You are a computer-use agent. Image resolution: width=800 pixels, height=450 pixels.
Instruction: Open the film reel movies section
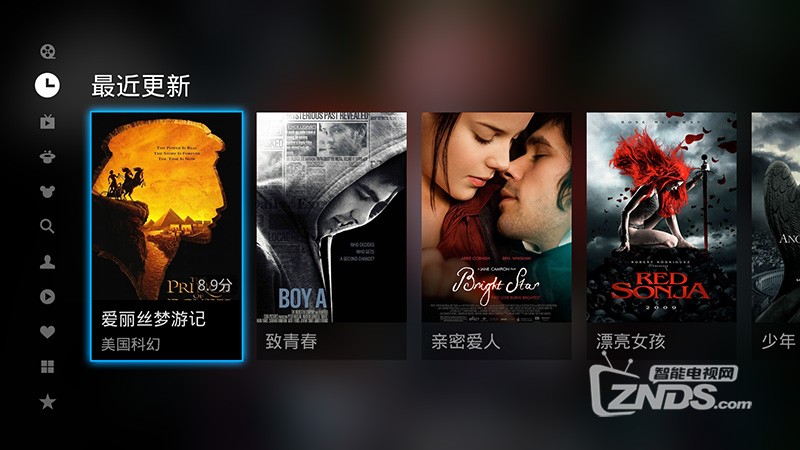(47, 52)
